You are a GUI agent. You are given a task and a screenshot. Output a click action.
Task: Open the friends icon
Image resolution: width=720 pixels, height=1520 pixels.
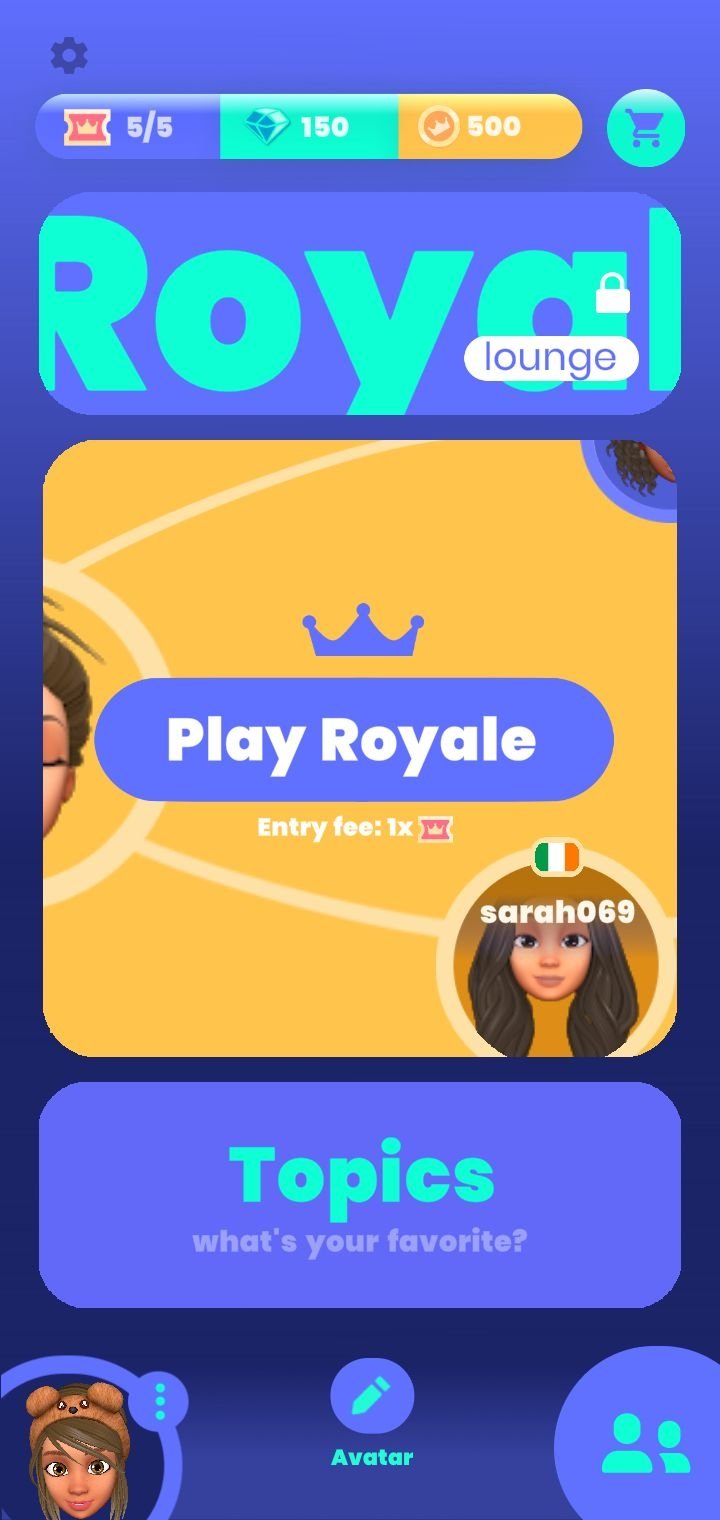[645, 1443]
